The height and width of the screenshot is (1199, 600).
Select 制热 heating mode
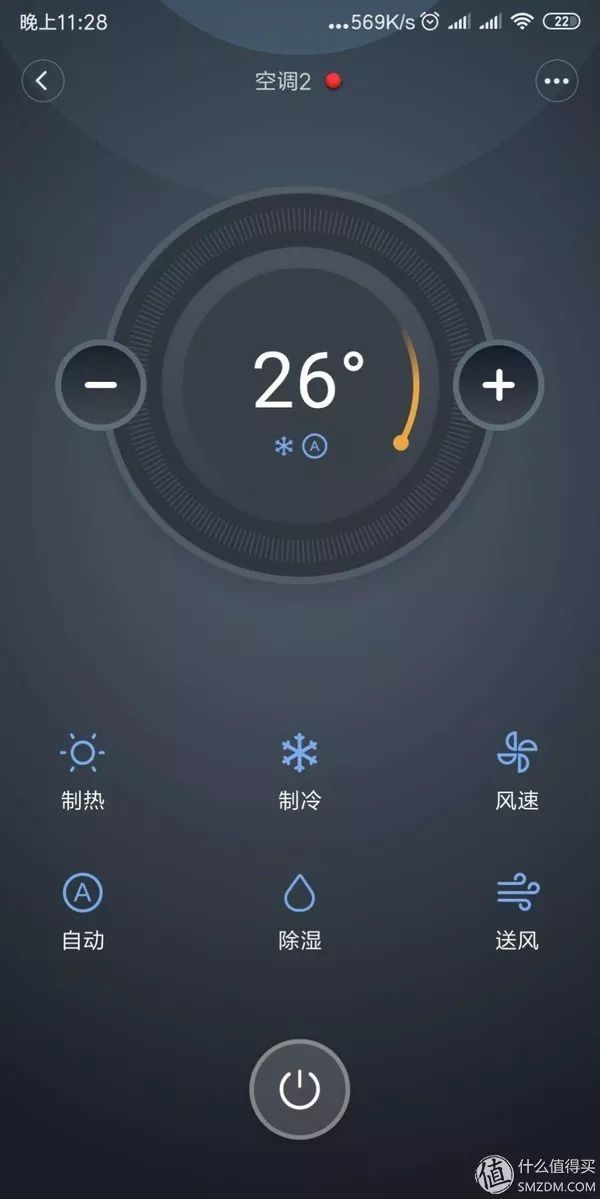coord(83,772)
